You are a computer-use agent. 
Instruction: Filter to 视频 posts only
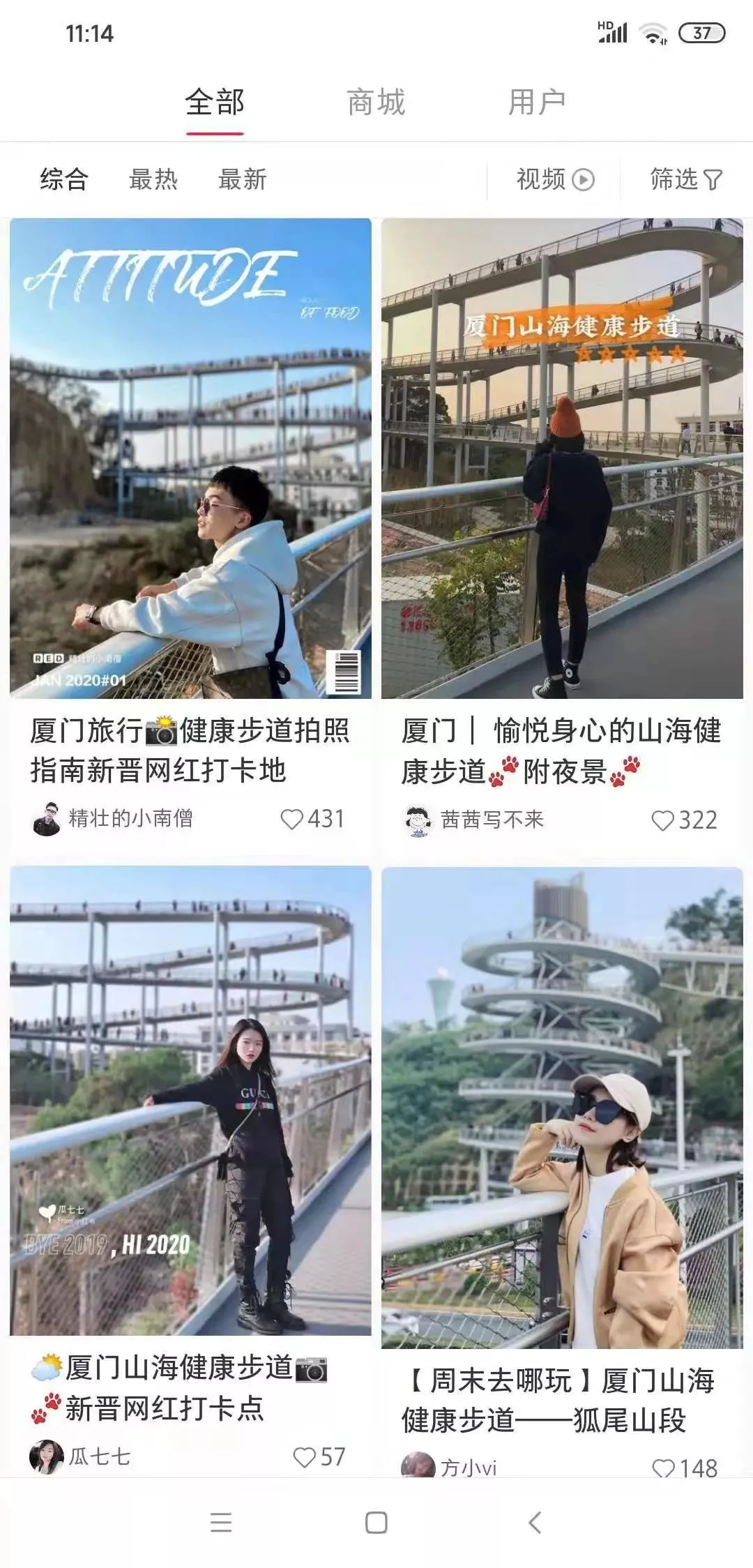(x=555, y=179)
